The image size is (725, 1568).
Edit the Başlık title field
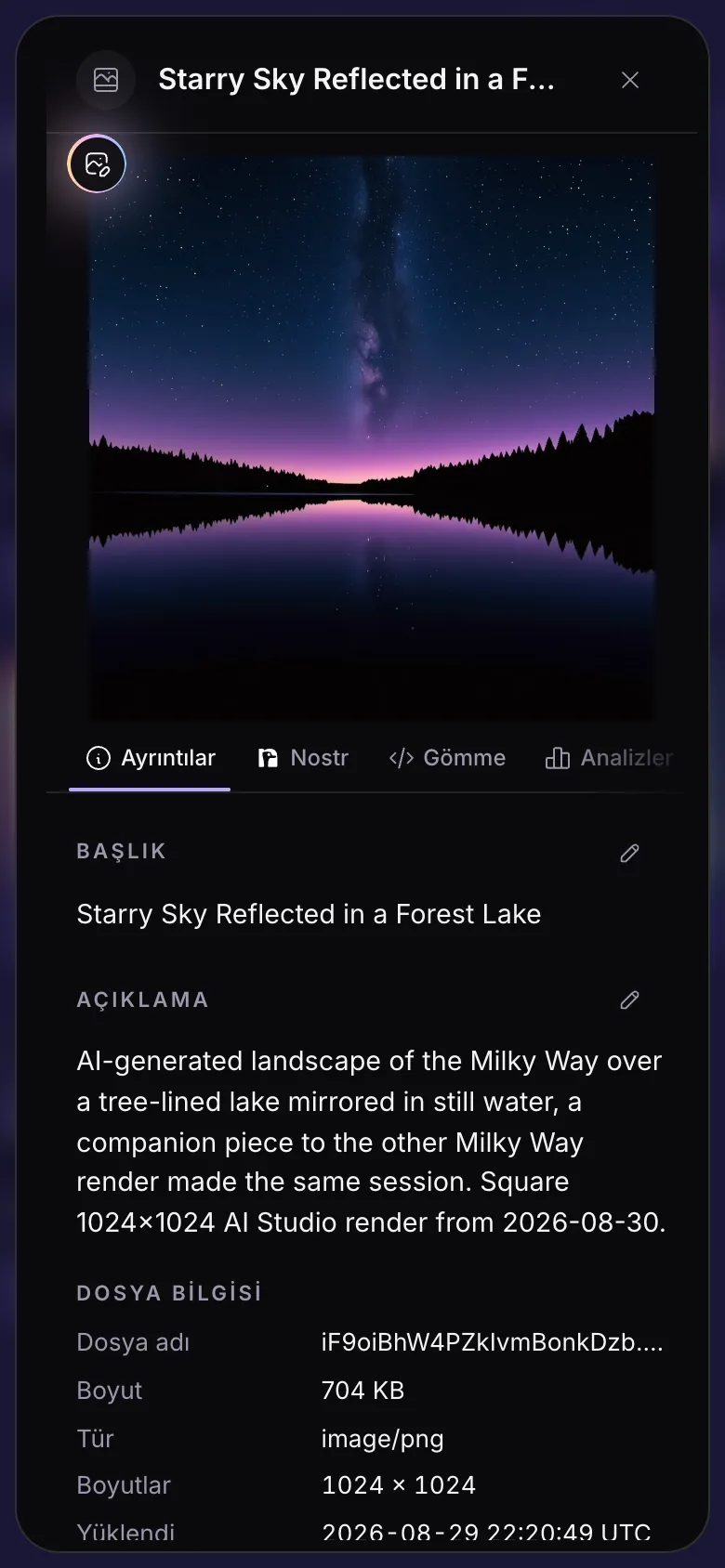[x=629, y=853]
